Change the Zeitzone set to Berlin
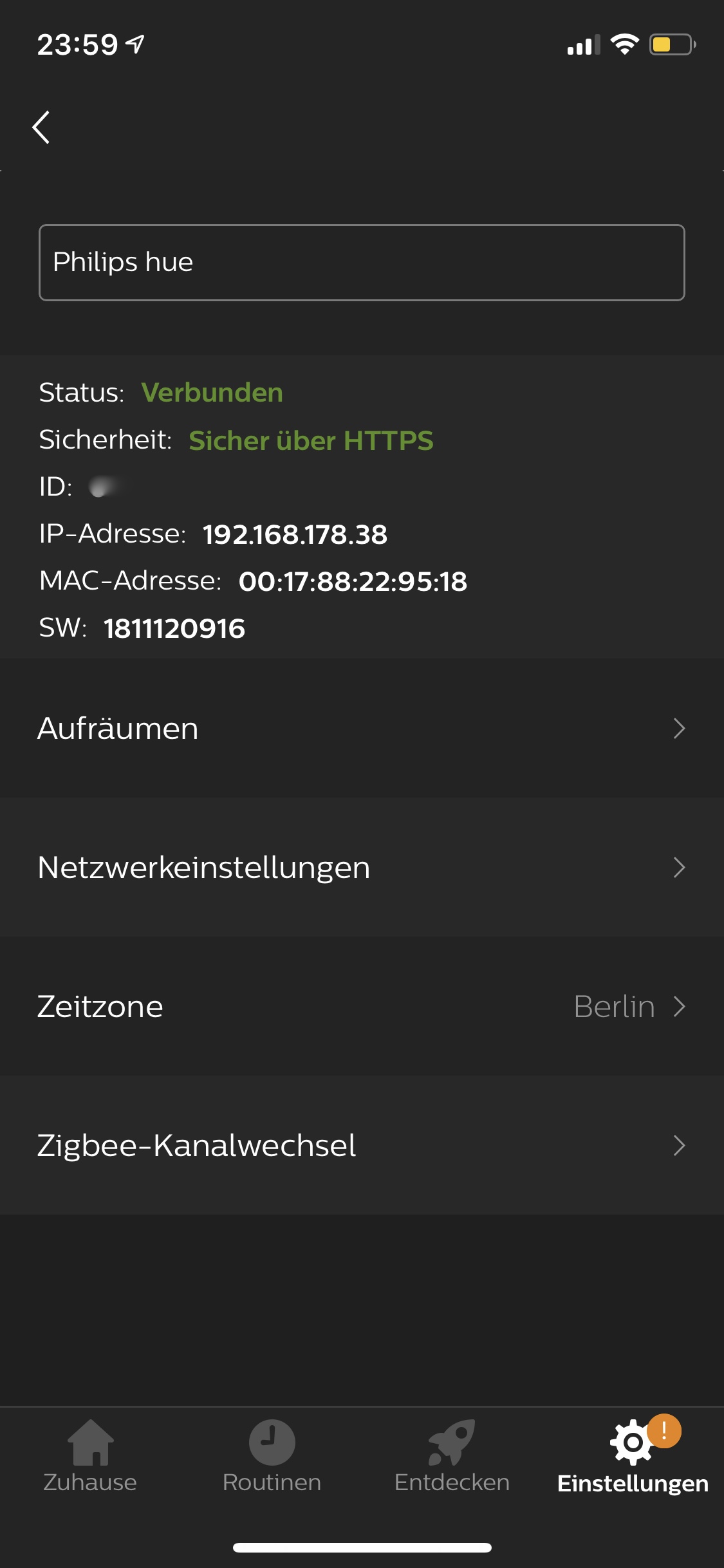 tap(362, 1006)
